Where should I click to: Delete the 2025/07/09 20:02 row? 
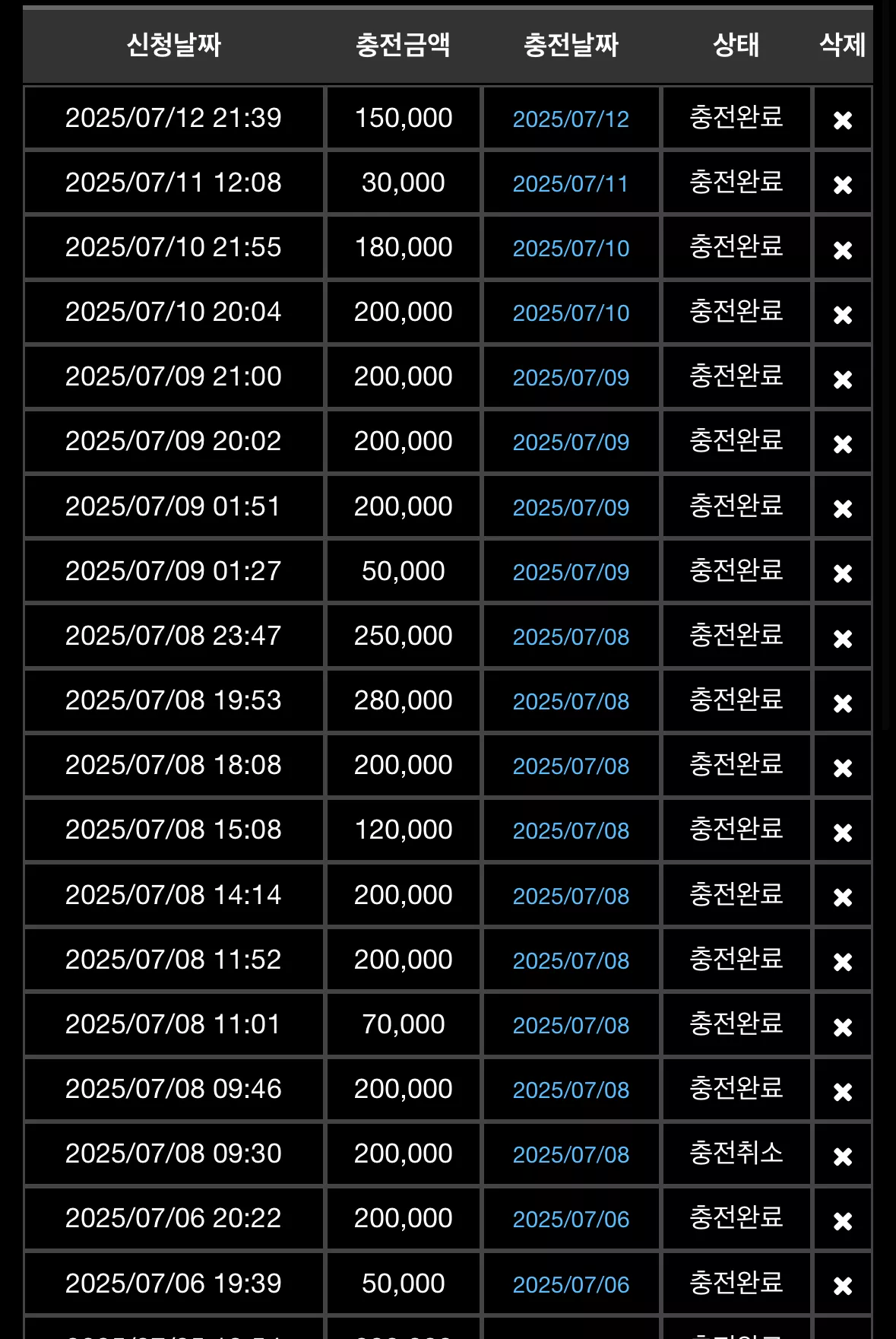pyautogui.click(x=842, y=443)
